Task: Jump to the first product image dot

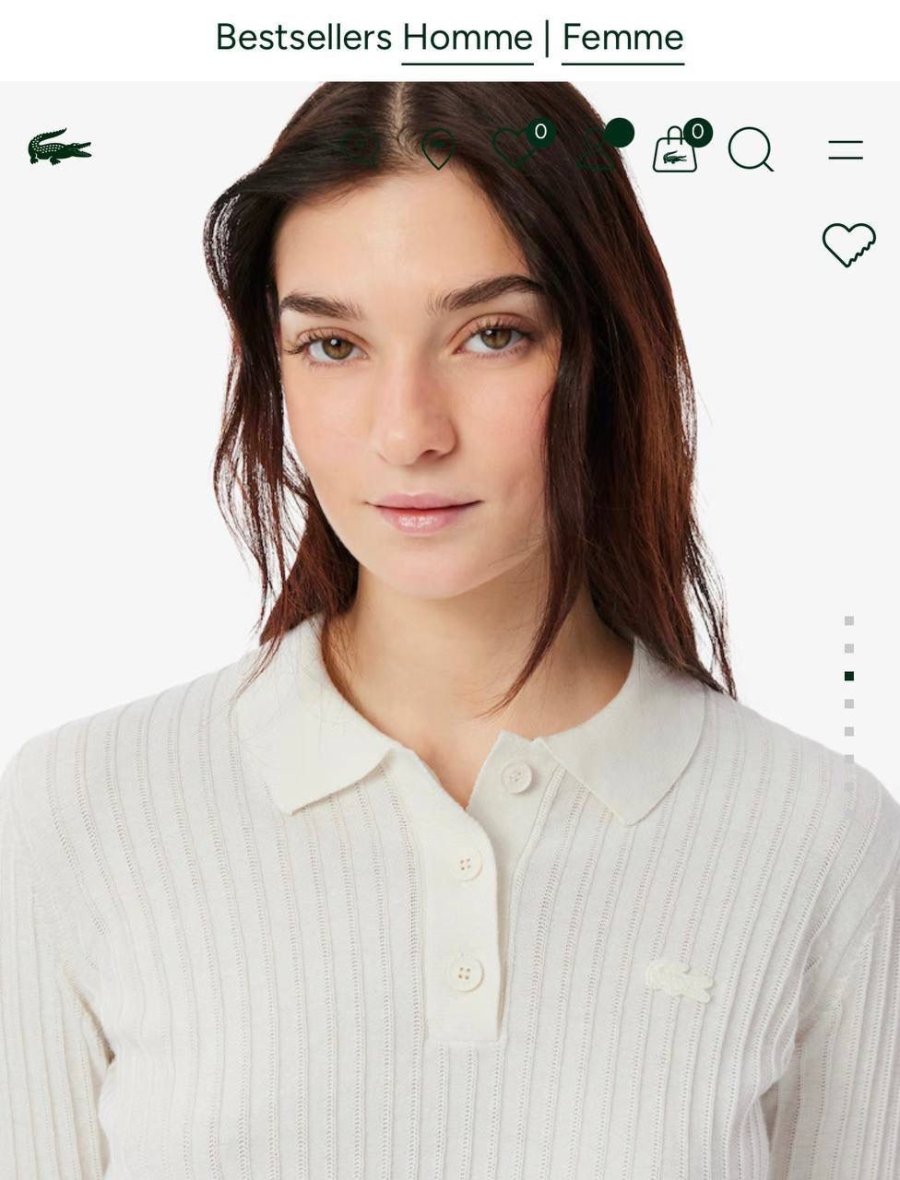Action: [849, 621]
